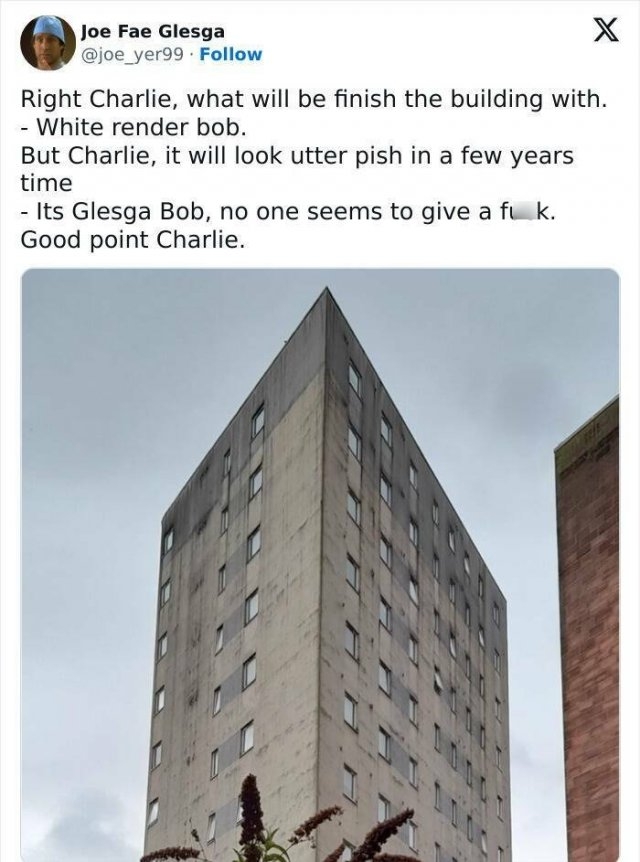Follow the @joe_yer99 account
Screen dimensions: 640x862
[231, 54]
